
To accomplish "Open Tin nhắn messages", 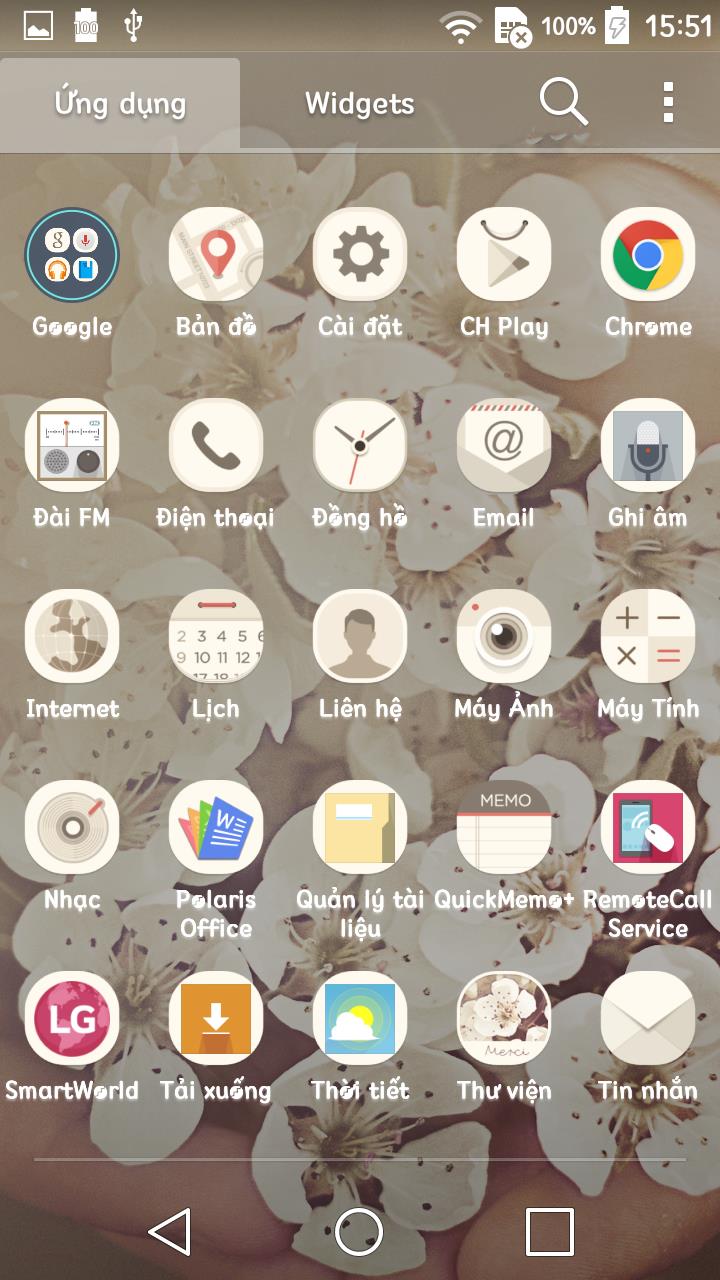I will (x=648, y=1019).
